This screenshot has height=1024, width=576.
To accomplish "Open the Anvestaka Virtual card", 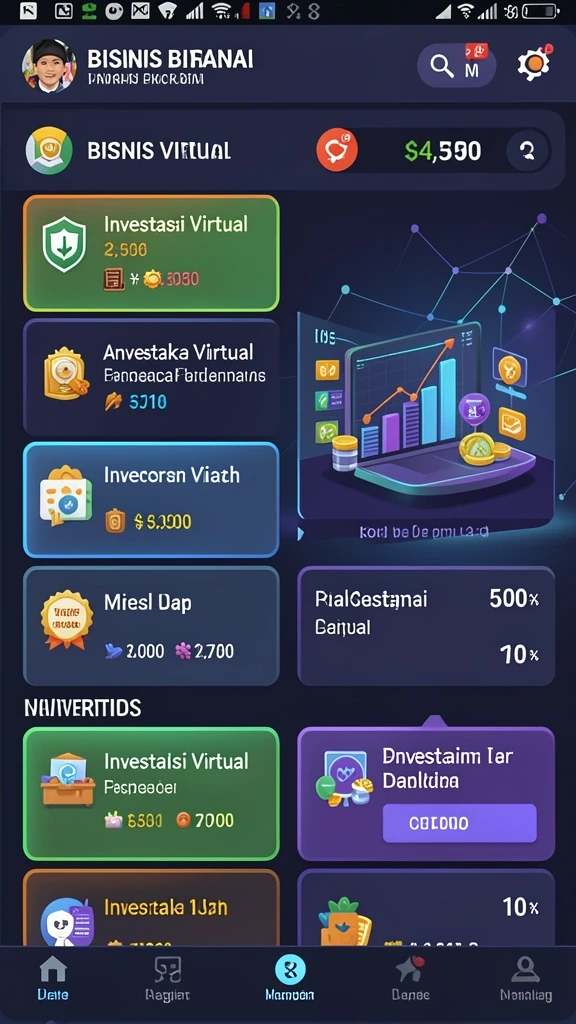I will pos(152,377).
